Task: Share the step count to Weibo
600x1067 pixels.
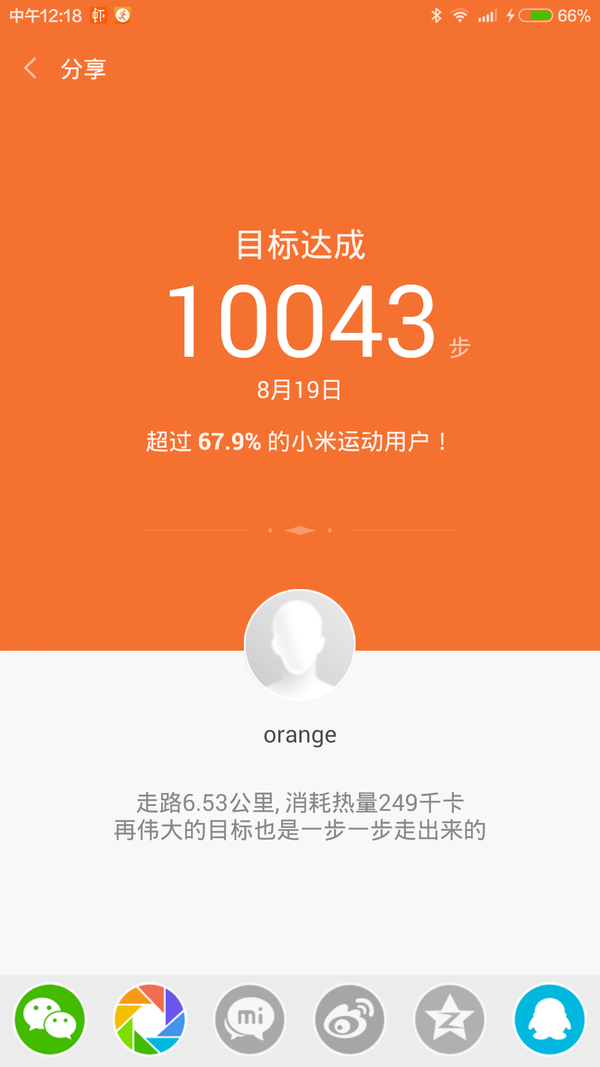Action: (x=350, y=1019)
